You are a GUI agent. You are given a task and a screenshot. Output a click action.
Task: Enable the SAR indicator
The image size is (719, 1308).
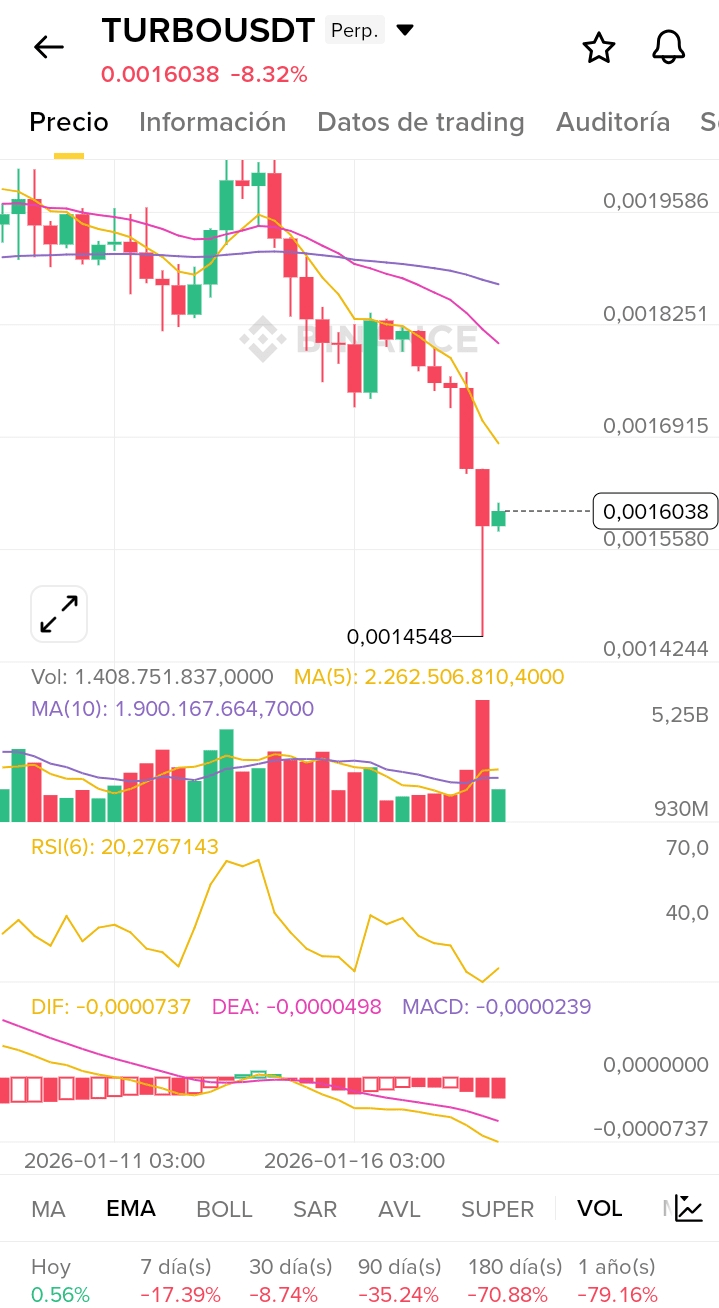[314, 1208]
